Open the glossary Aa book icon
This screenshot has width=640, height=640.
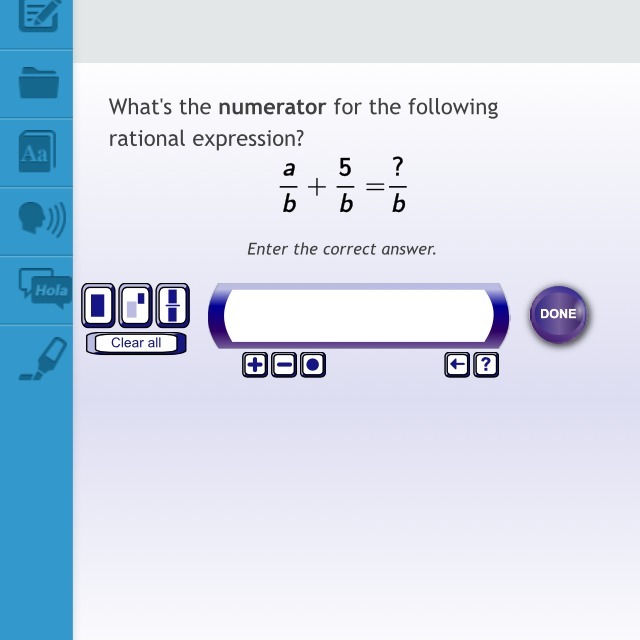(x=35, y=153)
